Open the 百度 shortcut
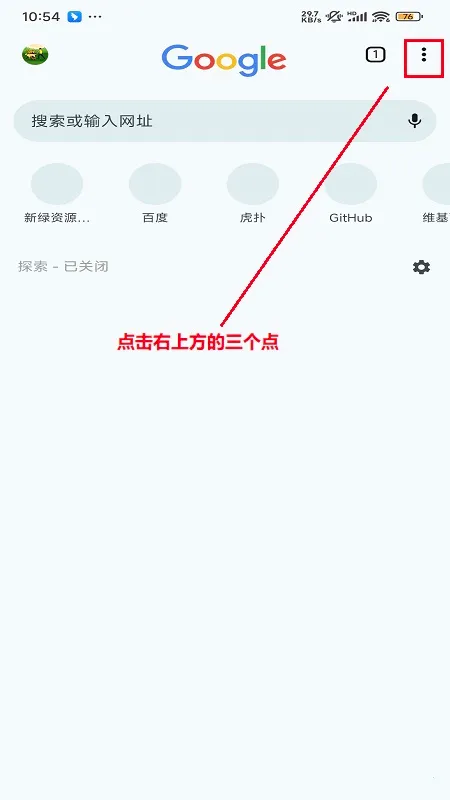 [155, 194]
